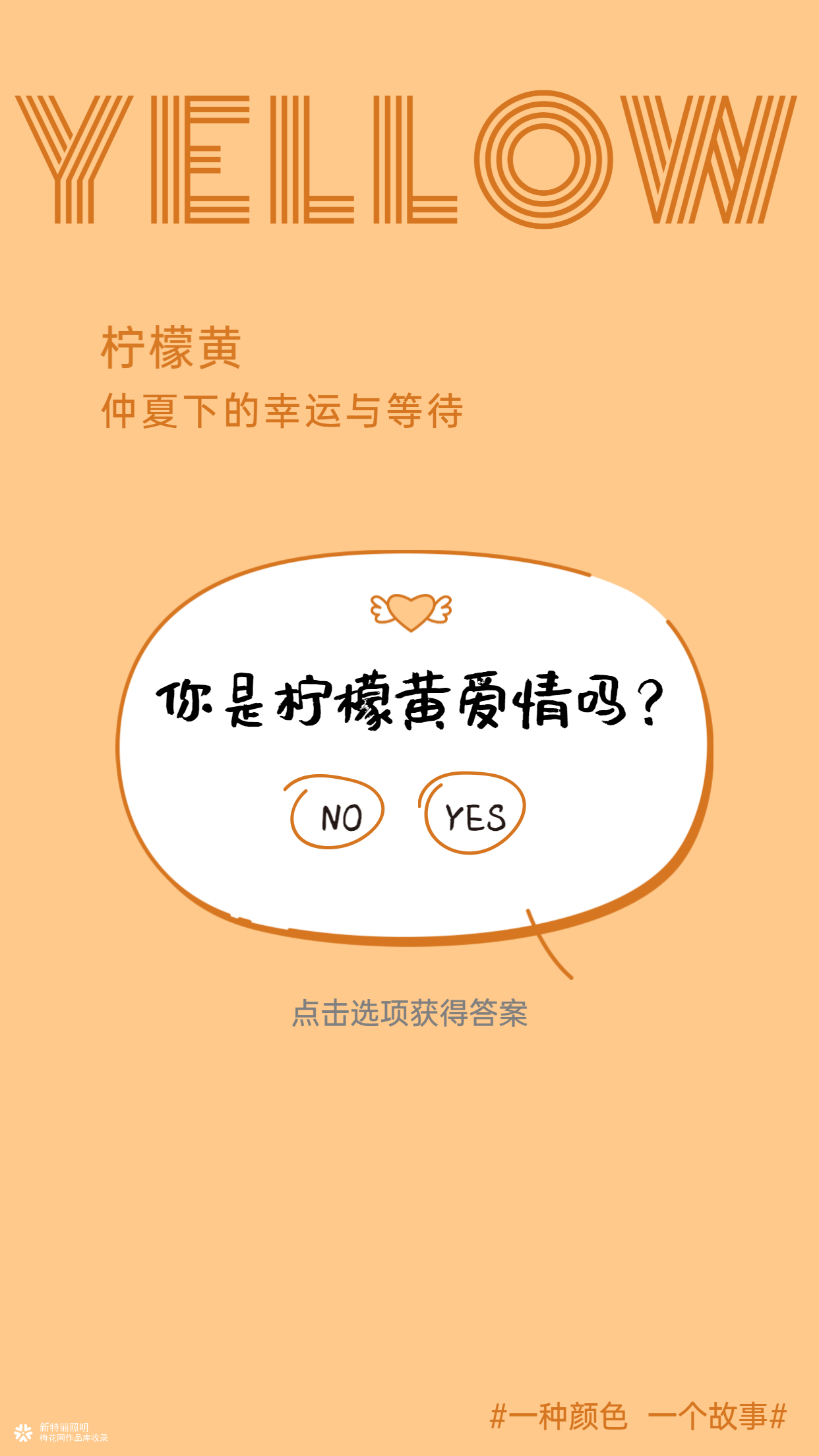819x1456 pixels.
Task: Choose the NO option
Action: pyautogui.click(x=338, y=813)
